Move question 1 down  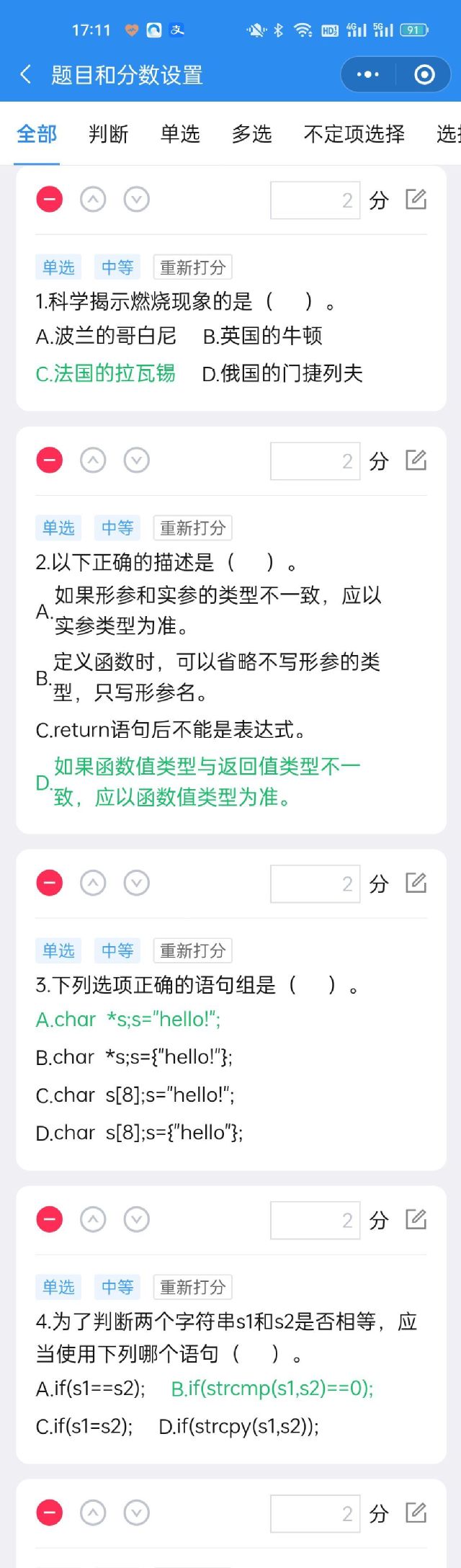tap(136, 199)
